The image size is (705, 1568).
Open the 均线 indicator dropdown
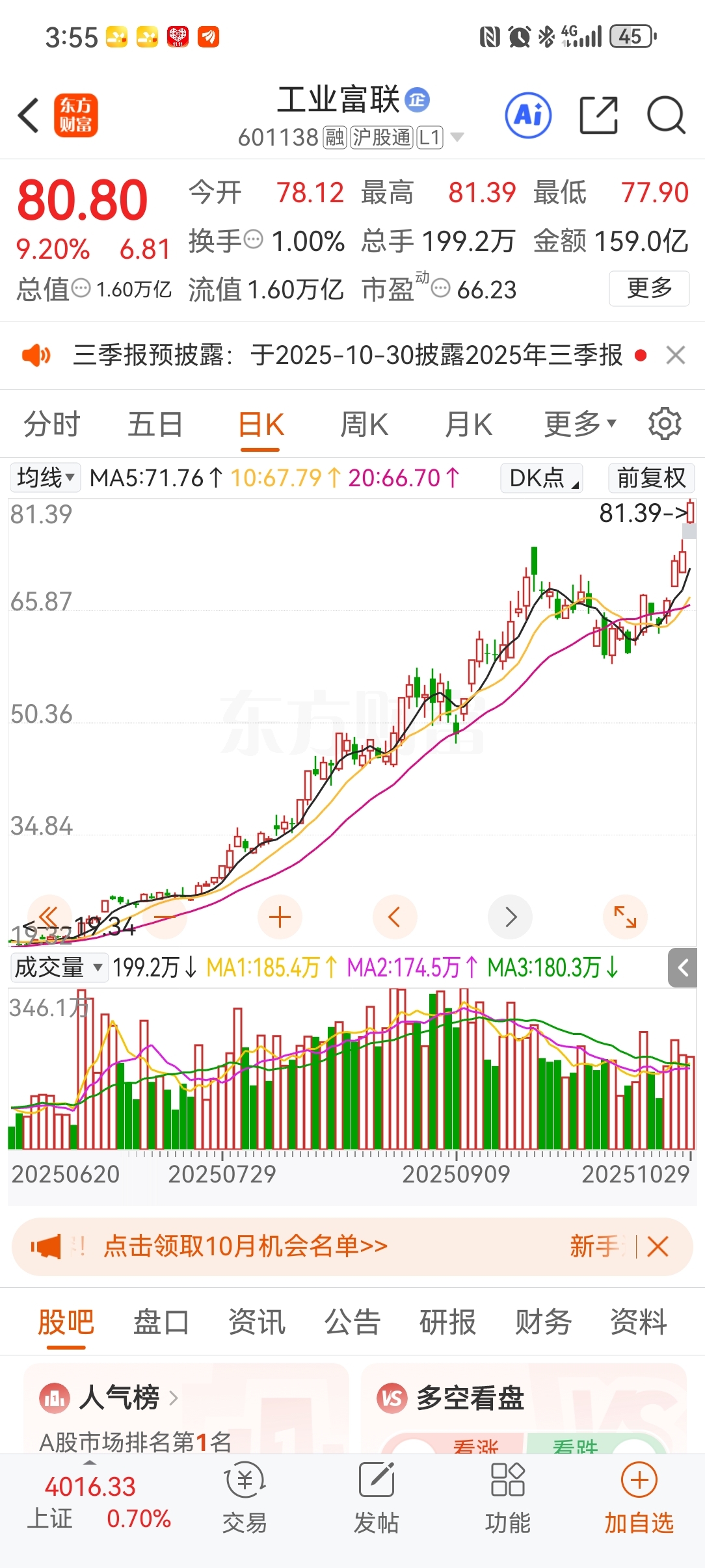click(45, 478)
